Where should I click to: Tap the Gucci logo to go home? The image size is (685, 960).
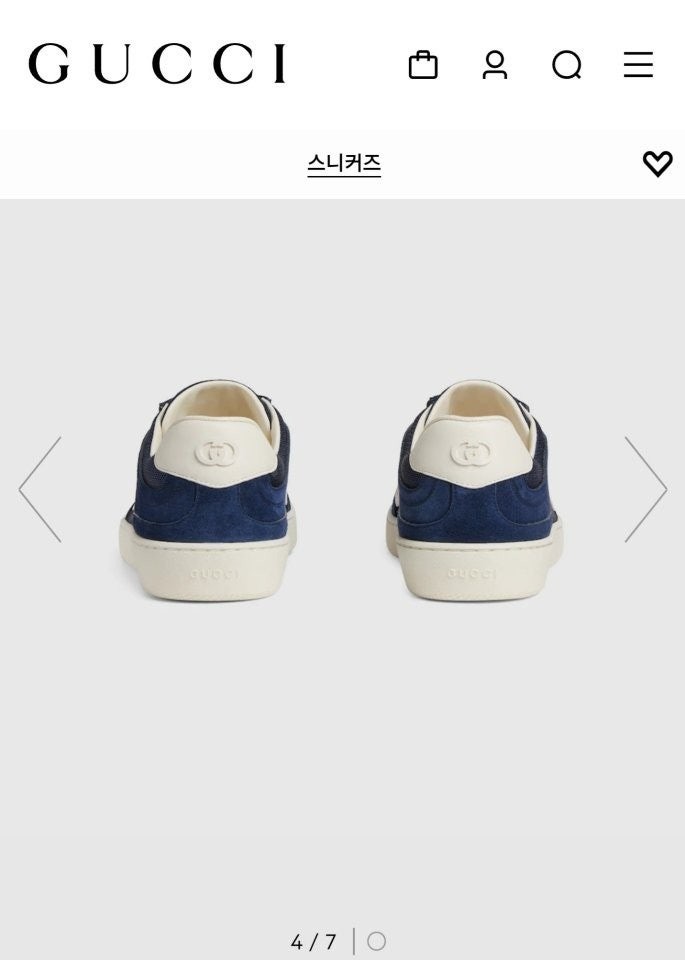pyautogui.click(x=157, y=64)
